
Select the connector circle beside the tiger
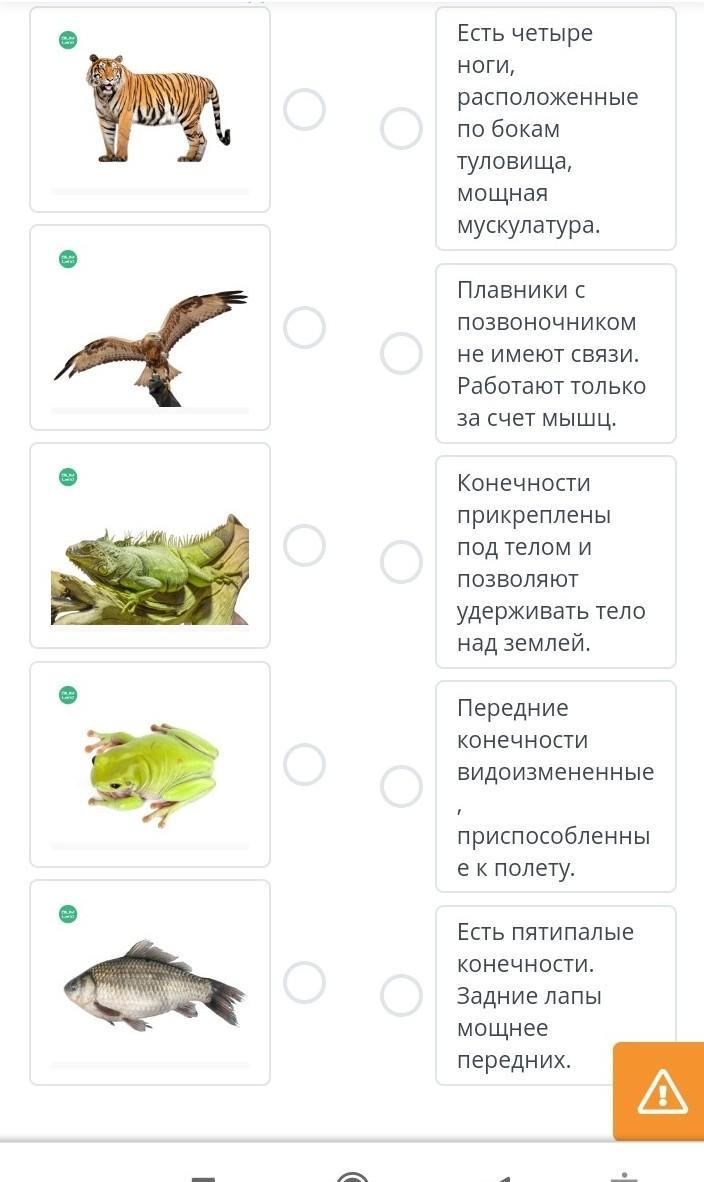[304, 109]
